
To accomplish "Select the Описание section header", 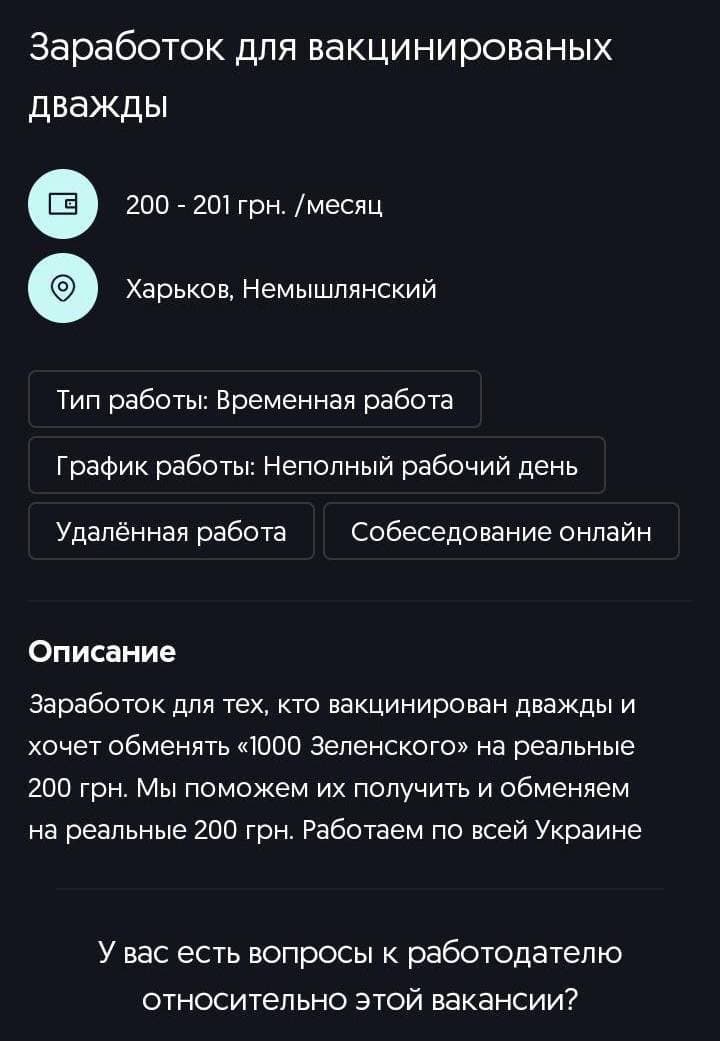I will (103, 651).
